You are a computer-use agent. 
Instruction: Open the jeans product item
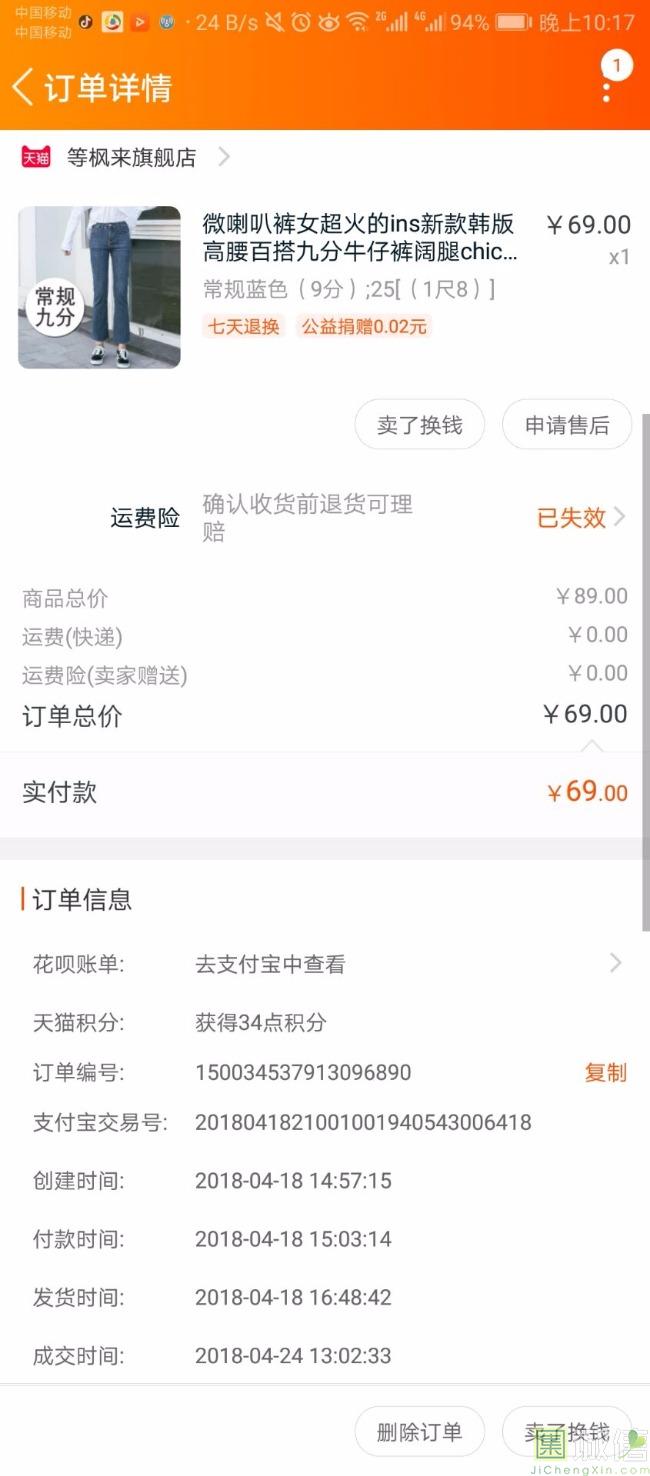click(325, 287)
